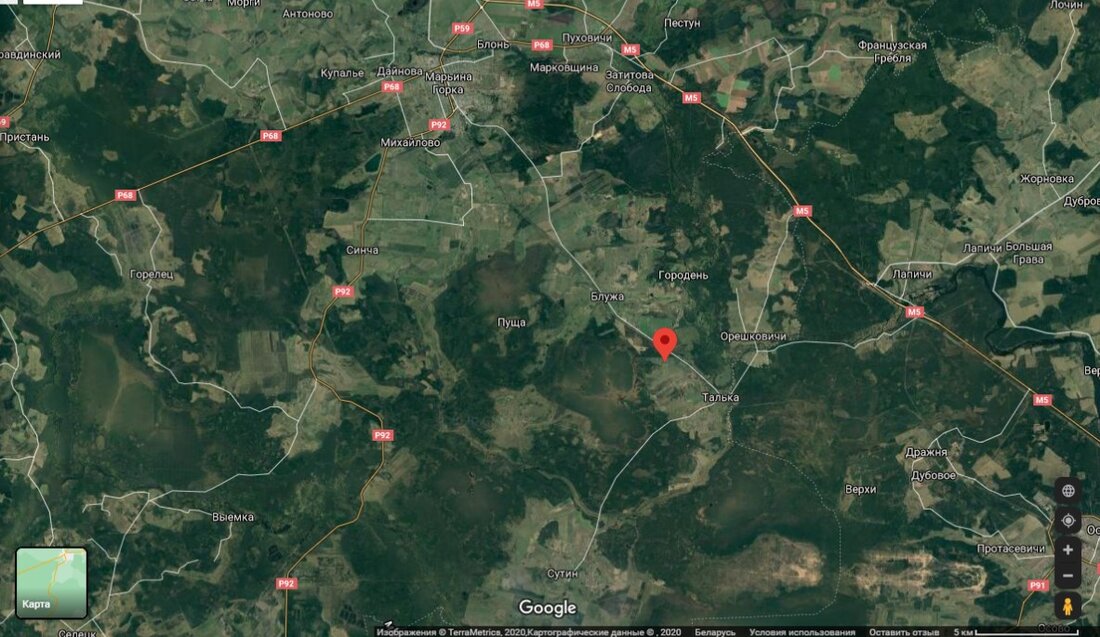Tap the red location pin near Талька

point(664,343)
